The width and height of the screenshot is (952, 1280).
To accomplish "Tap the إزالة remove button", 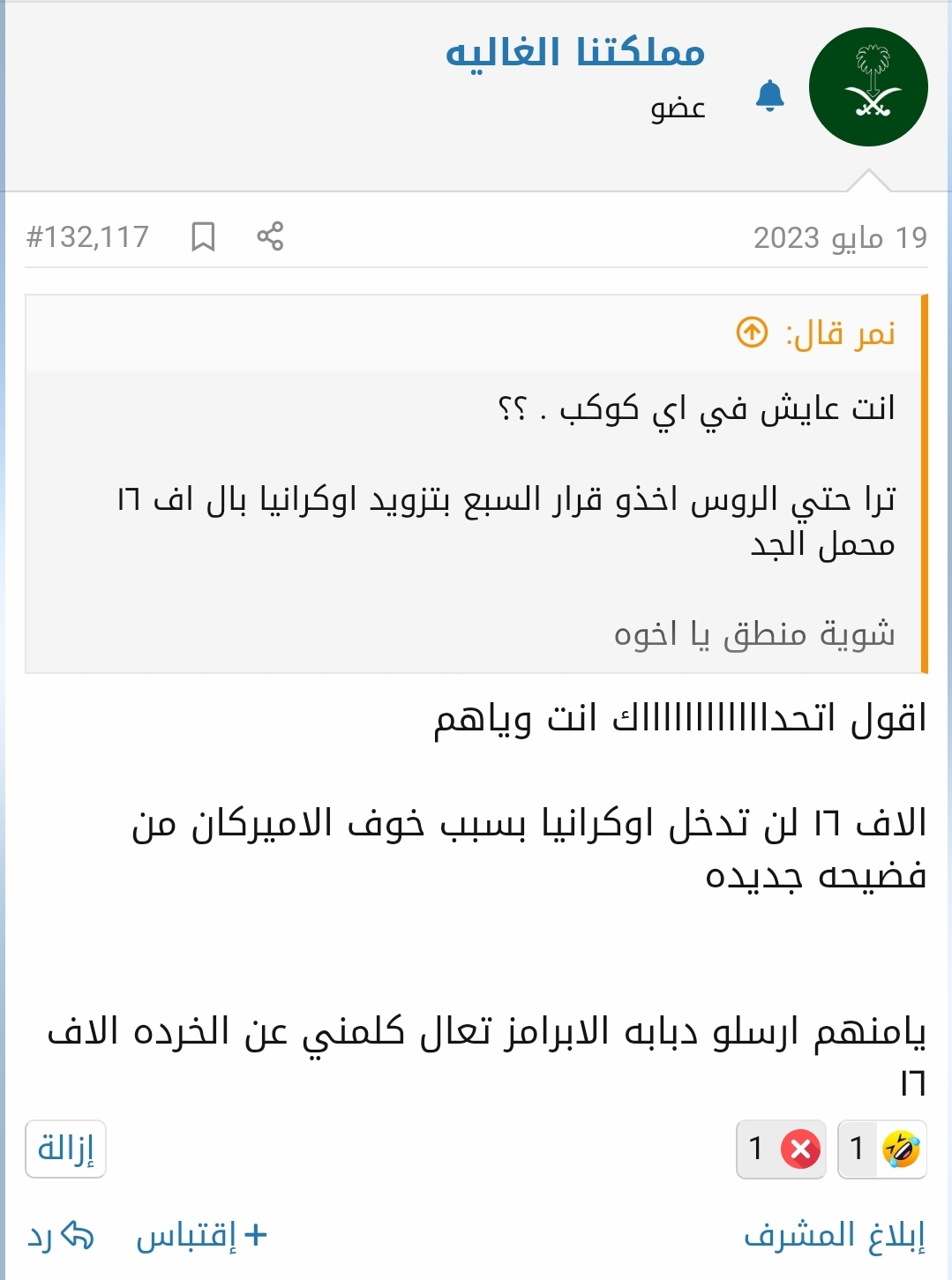I will pos(65,1149).
